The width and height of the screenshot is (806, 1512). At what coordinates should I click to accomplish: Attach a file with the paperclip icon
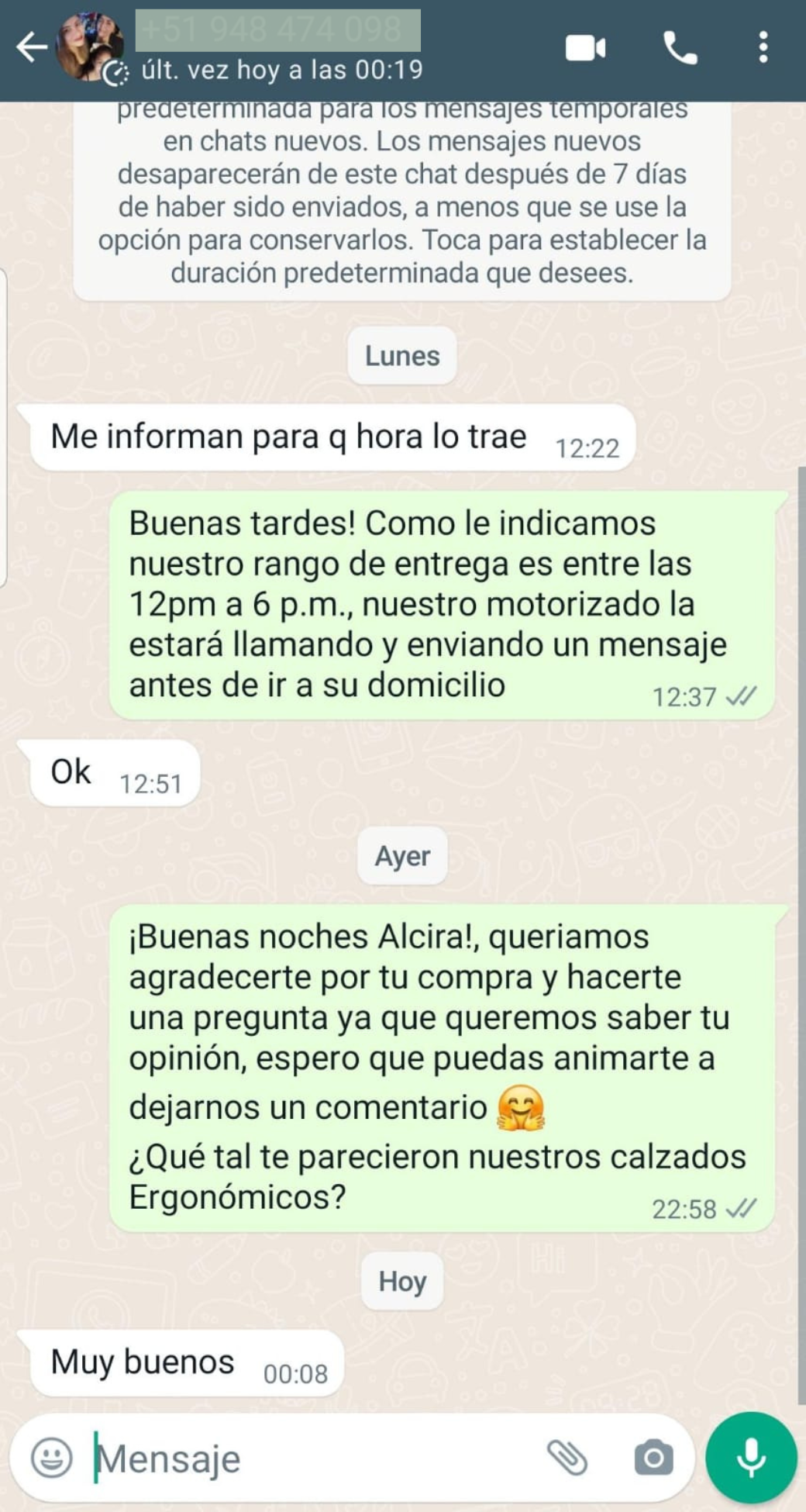(x=568, y=1458)
